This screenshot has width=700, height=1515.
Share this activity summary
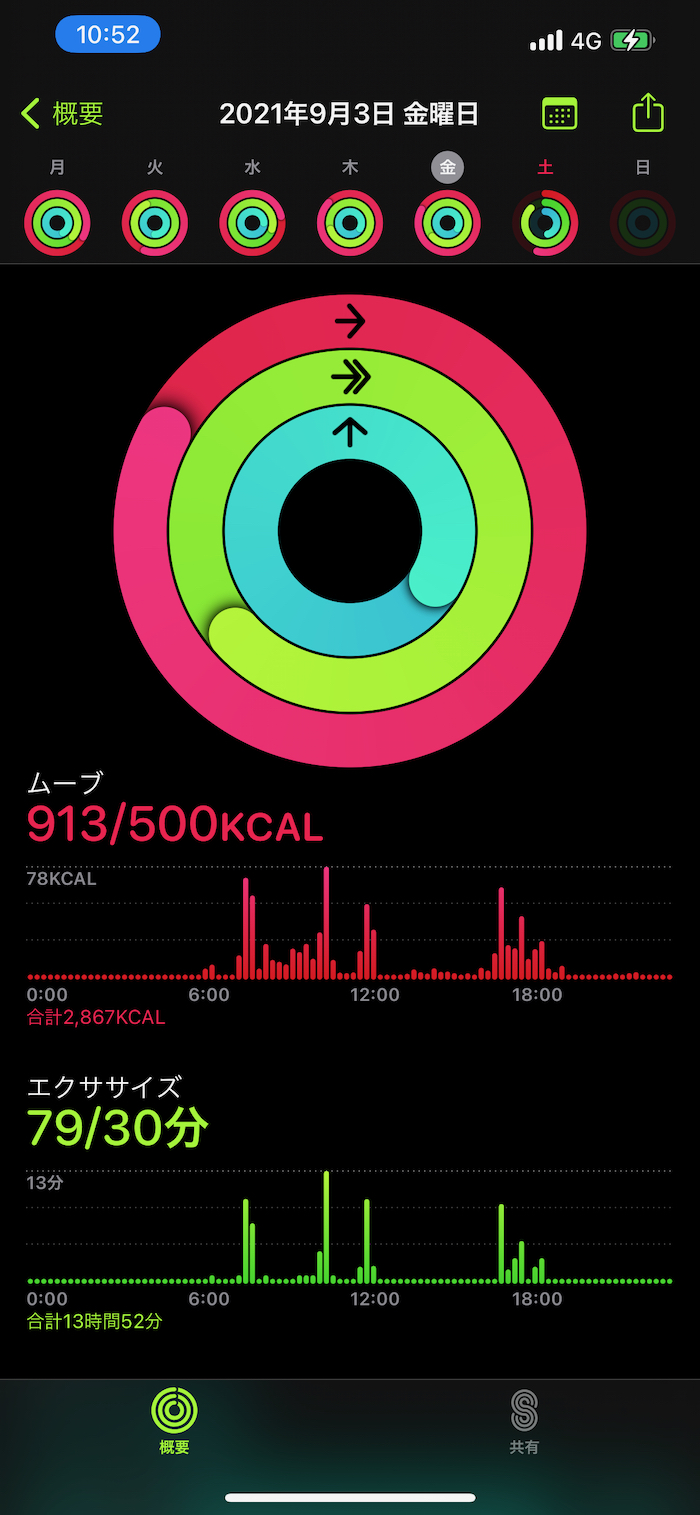pos(648,112)
